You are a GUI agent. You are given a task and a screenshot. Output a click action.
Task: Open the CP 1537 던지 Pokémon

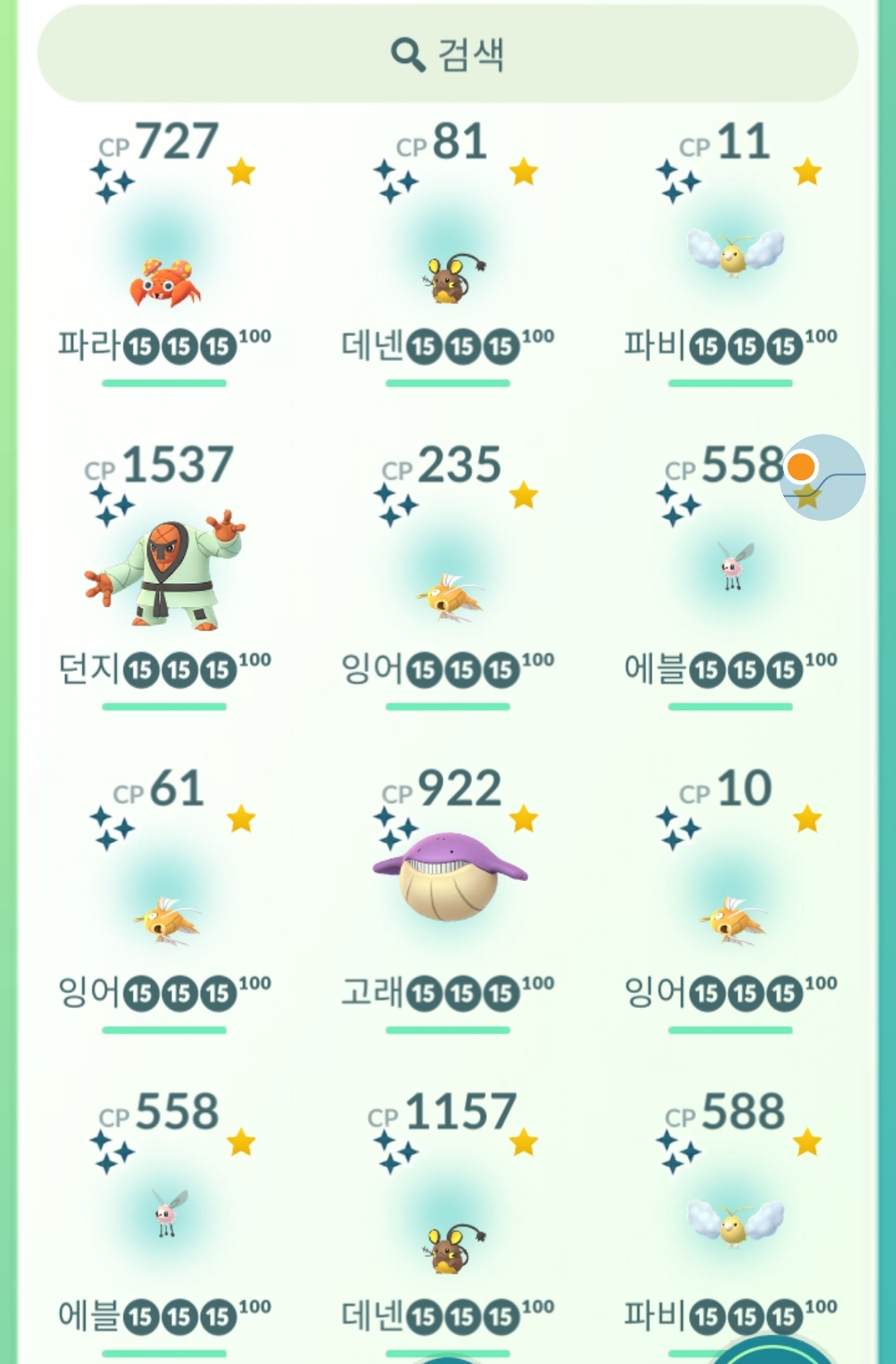coord(164,572)
